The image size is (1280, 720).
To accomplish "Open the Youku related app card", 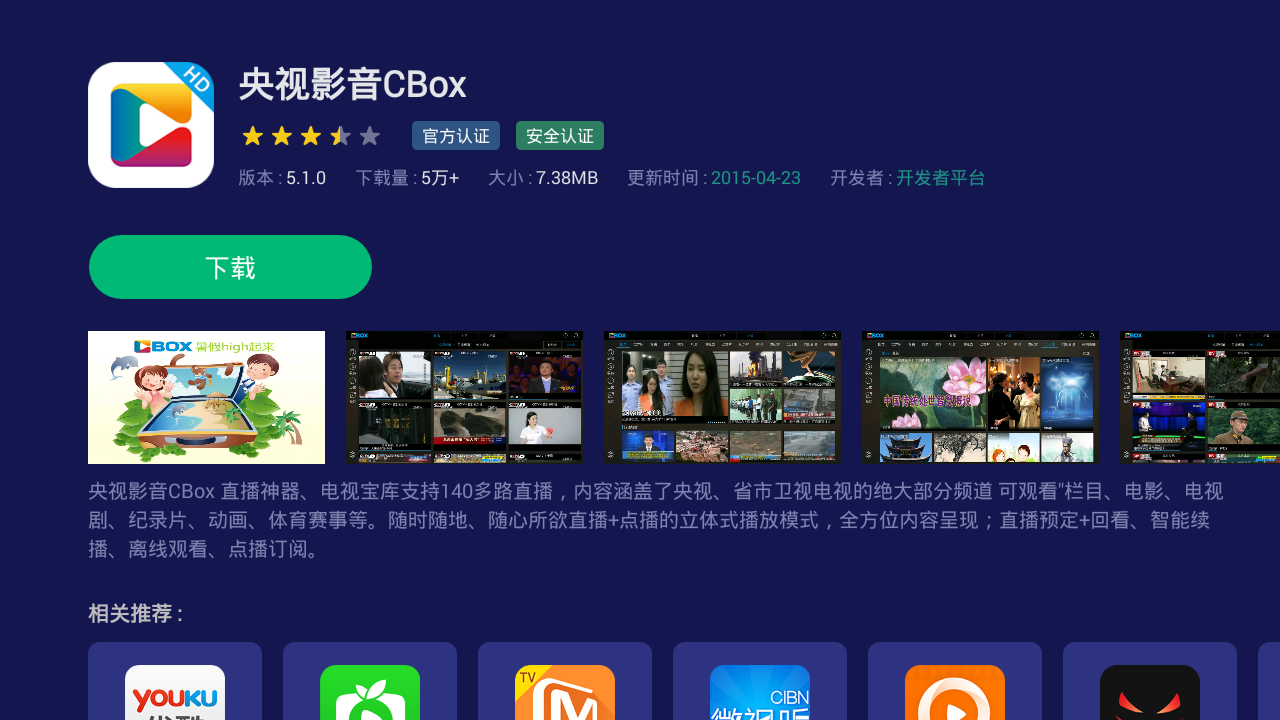I will click(175, 685).
